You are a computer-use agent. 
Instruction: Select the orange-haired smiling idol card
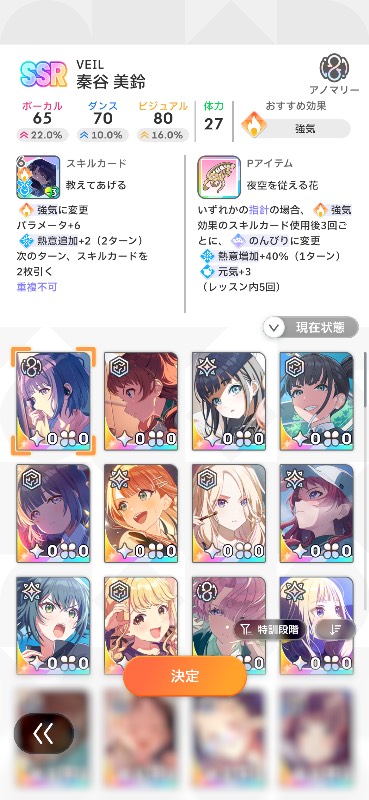tap(141, 513)
